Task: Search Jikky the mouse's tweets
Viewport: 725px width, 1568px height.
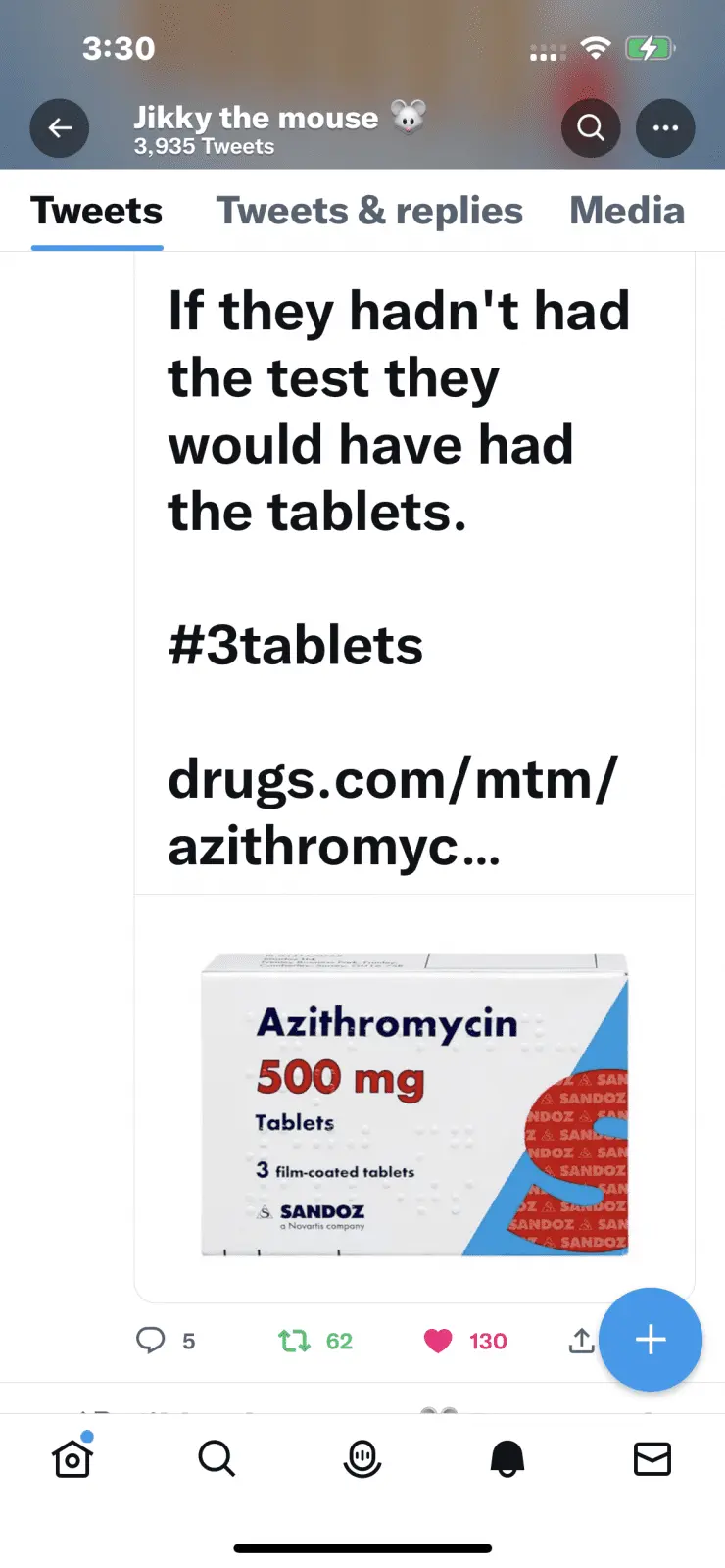Action: pyautogui.click(x=591, y=128)
